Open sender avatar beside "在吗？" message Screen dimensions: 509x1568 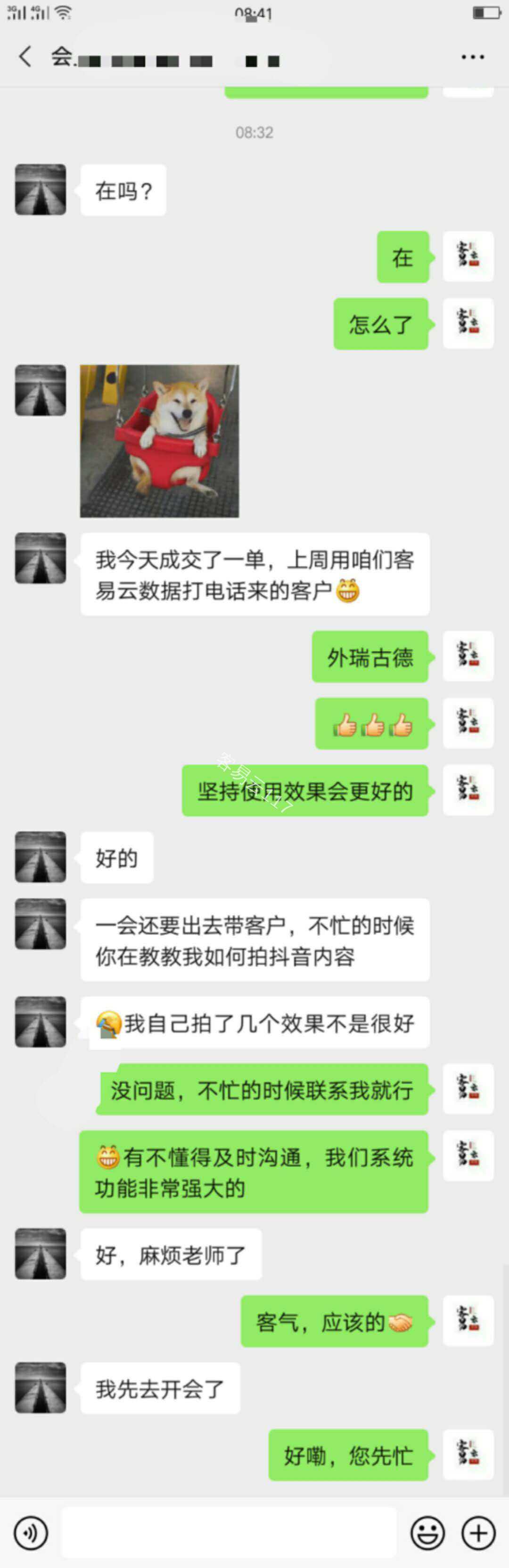(x=41, y=189)
